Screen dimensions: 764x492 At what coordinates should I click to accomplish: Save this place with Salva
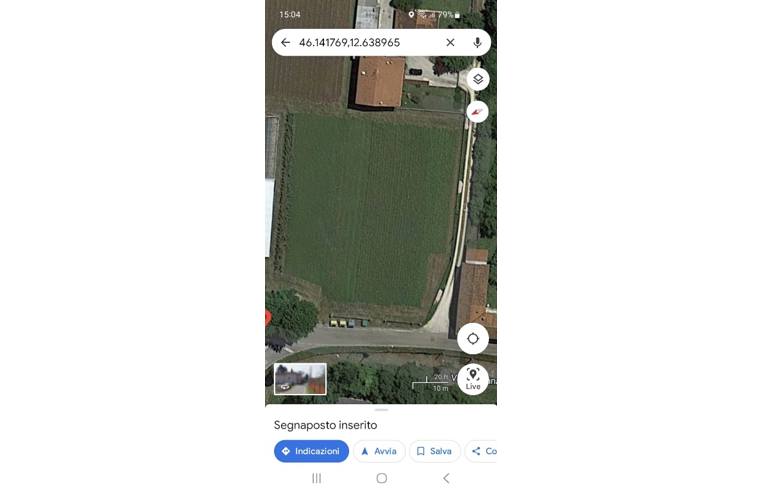pyautogui.click(x=435, y=451)
